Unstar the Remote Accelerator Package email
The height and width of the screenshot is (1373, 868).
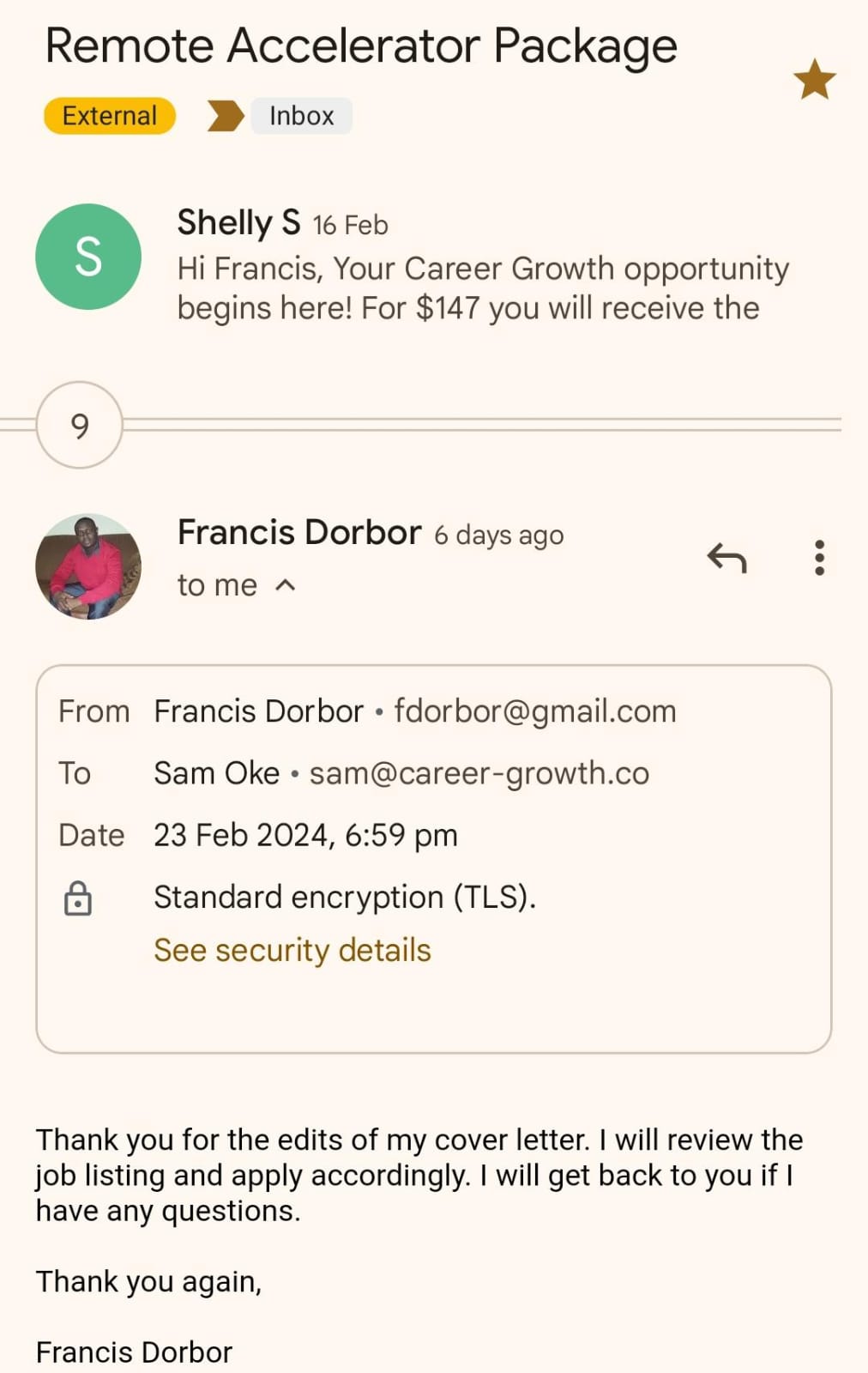point(814,80)
